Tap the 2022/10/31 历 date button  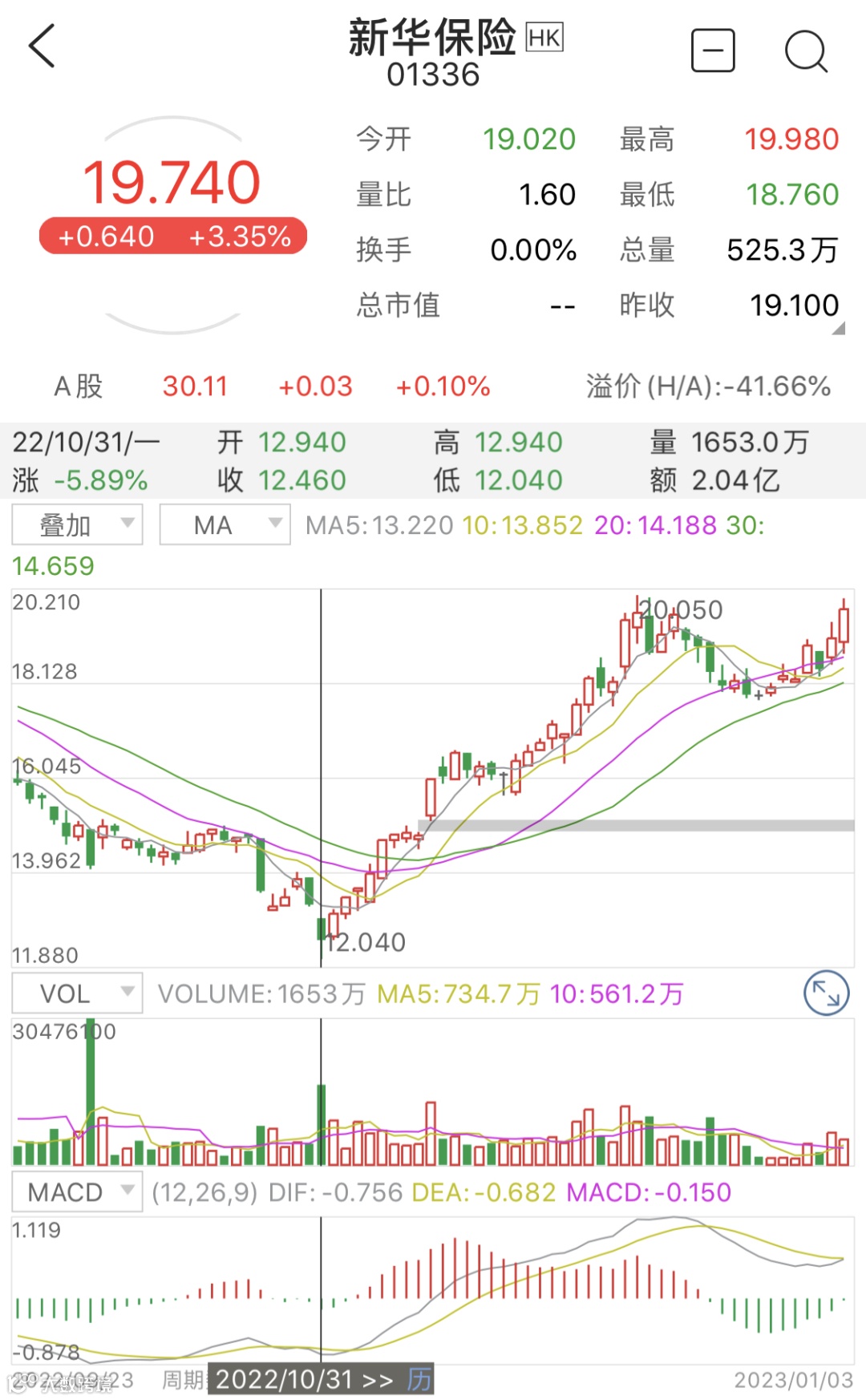point(321,1379)
